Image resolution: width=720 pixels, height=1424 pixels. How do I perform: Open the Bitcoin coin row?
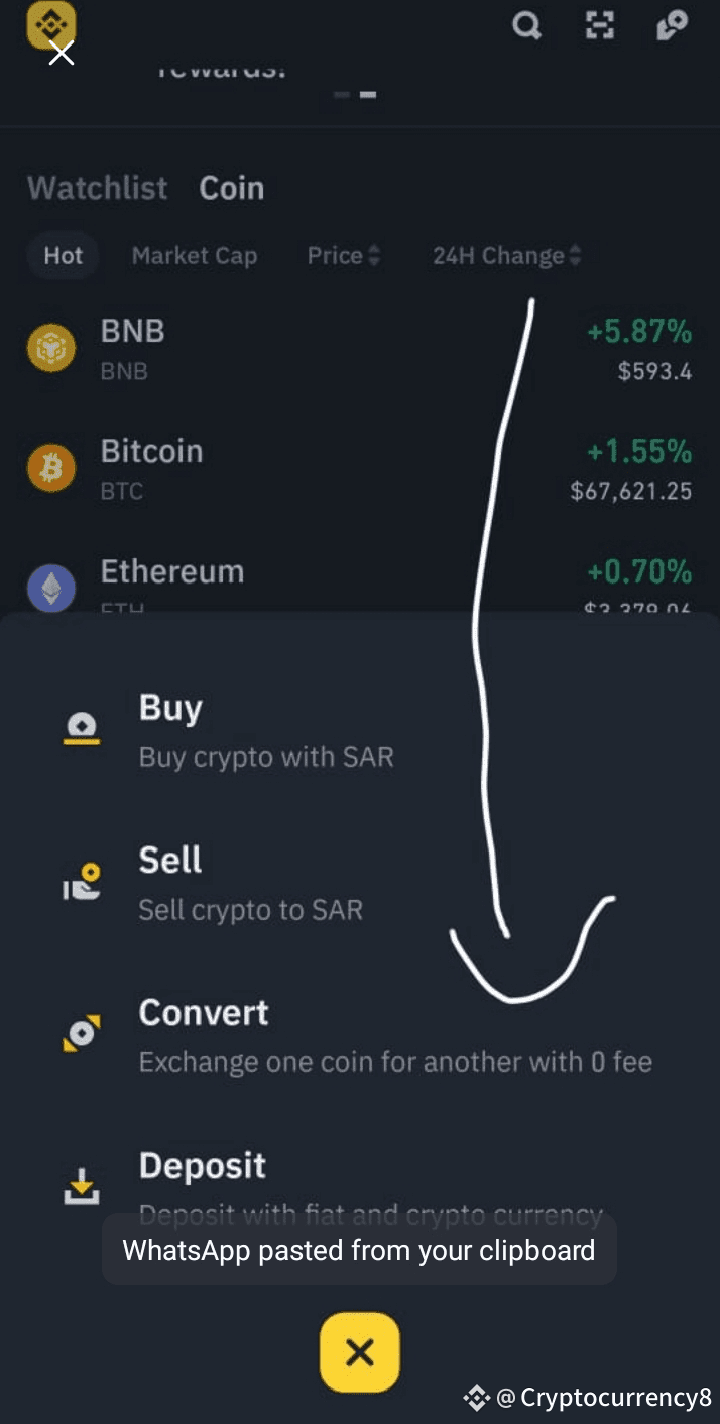point(360,469)
